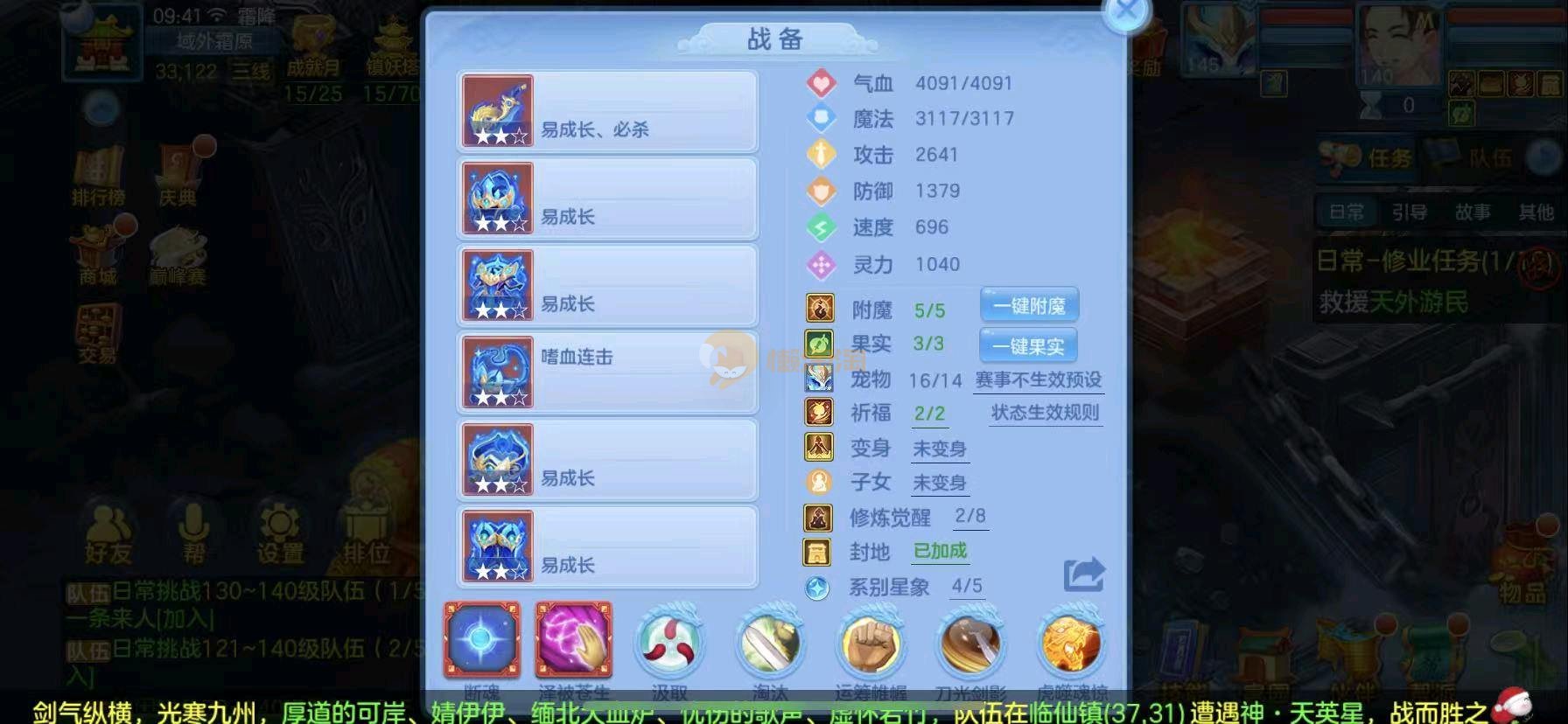This screenshot has height=724, width=1568.
Task: Open 修炼觉醒 2/8 details
Action: 969,516
